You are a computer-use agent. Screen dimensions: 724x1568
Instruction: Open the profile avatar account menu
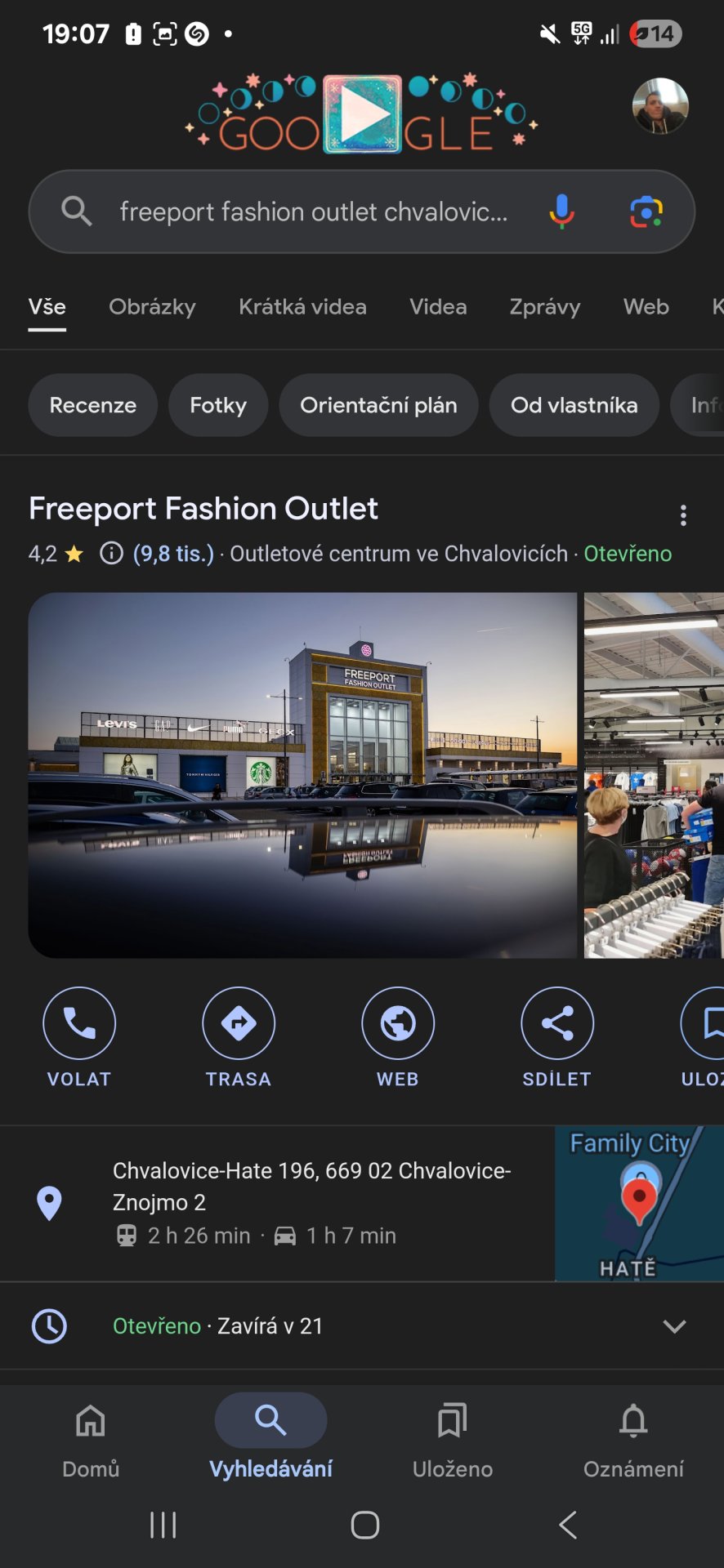pyautogui.click(x=660, y=106)
